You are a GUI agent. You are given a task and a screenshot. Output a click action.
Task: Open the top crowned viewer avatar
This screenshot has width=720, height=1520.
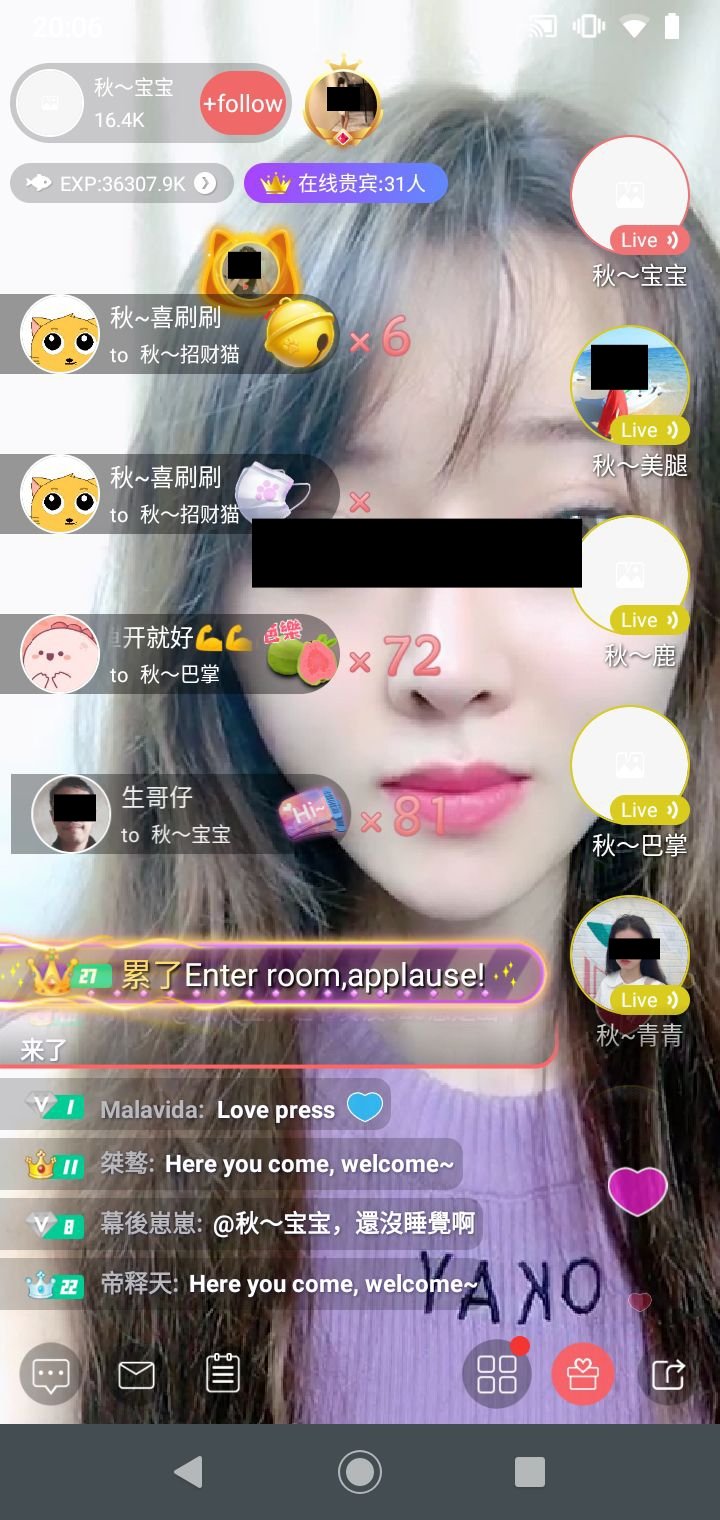pos(343,102)
